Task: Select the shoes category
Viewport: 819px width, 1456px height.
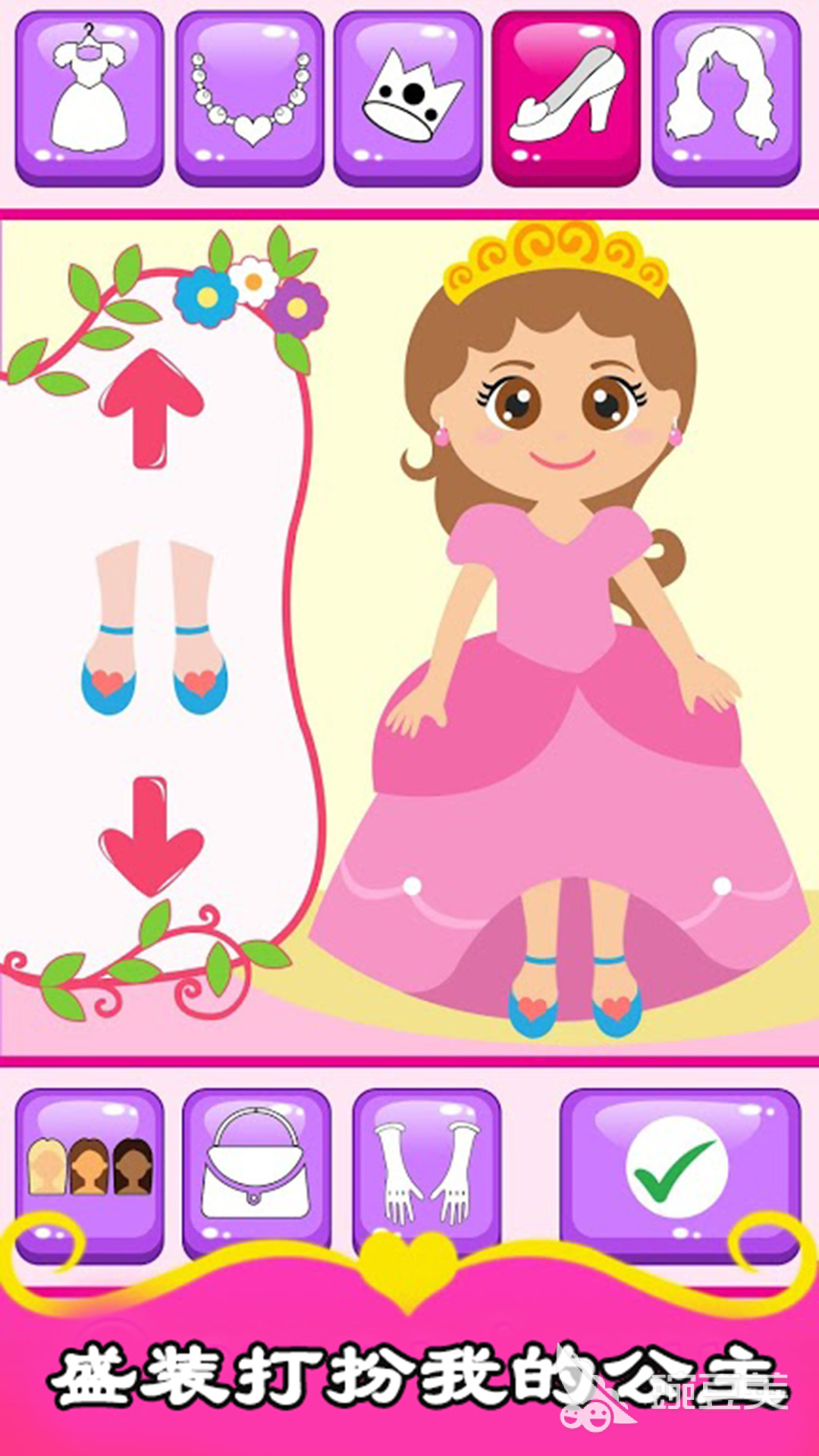Action: (x=566, y=97)
